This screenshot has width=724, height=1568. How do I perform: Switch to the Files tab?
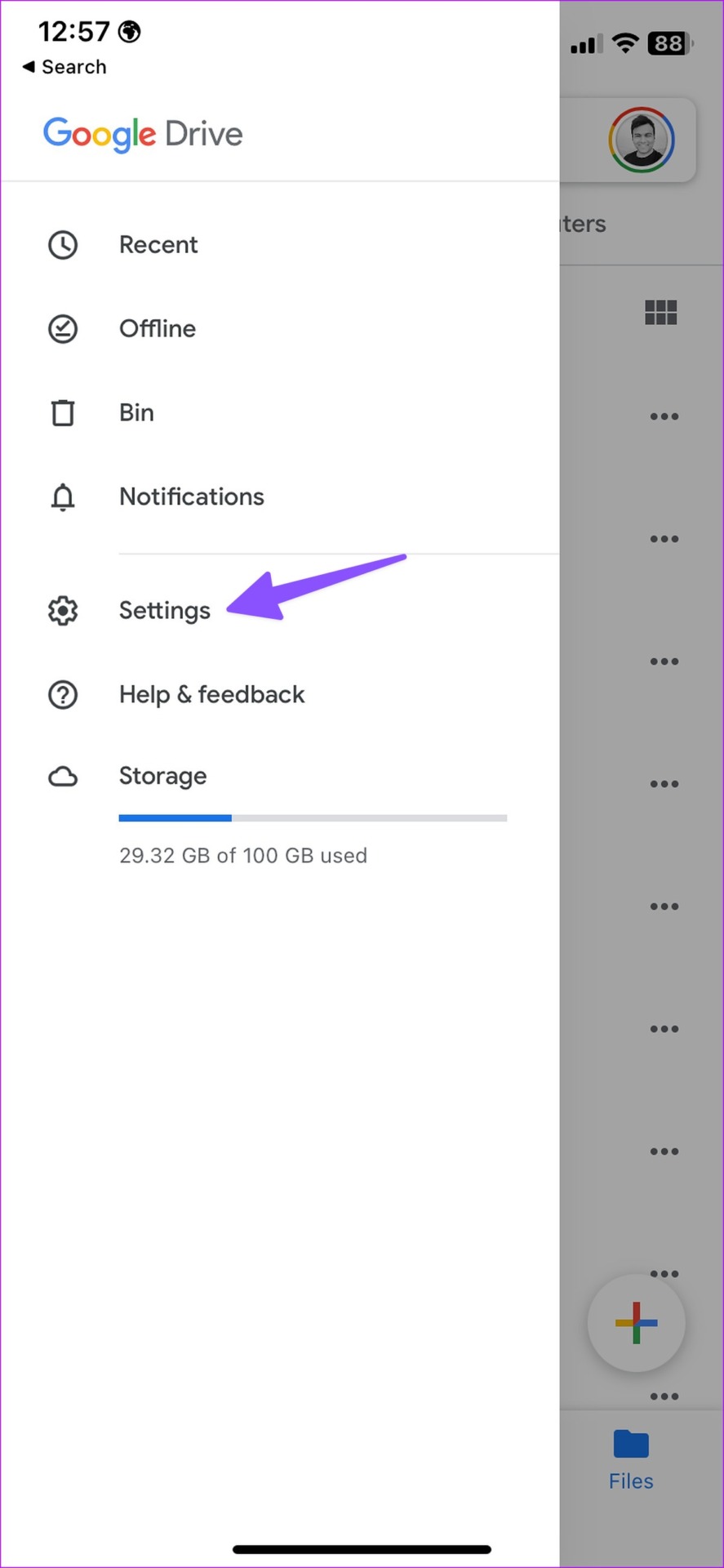(x=631, y=1460)
